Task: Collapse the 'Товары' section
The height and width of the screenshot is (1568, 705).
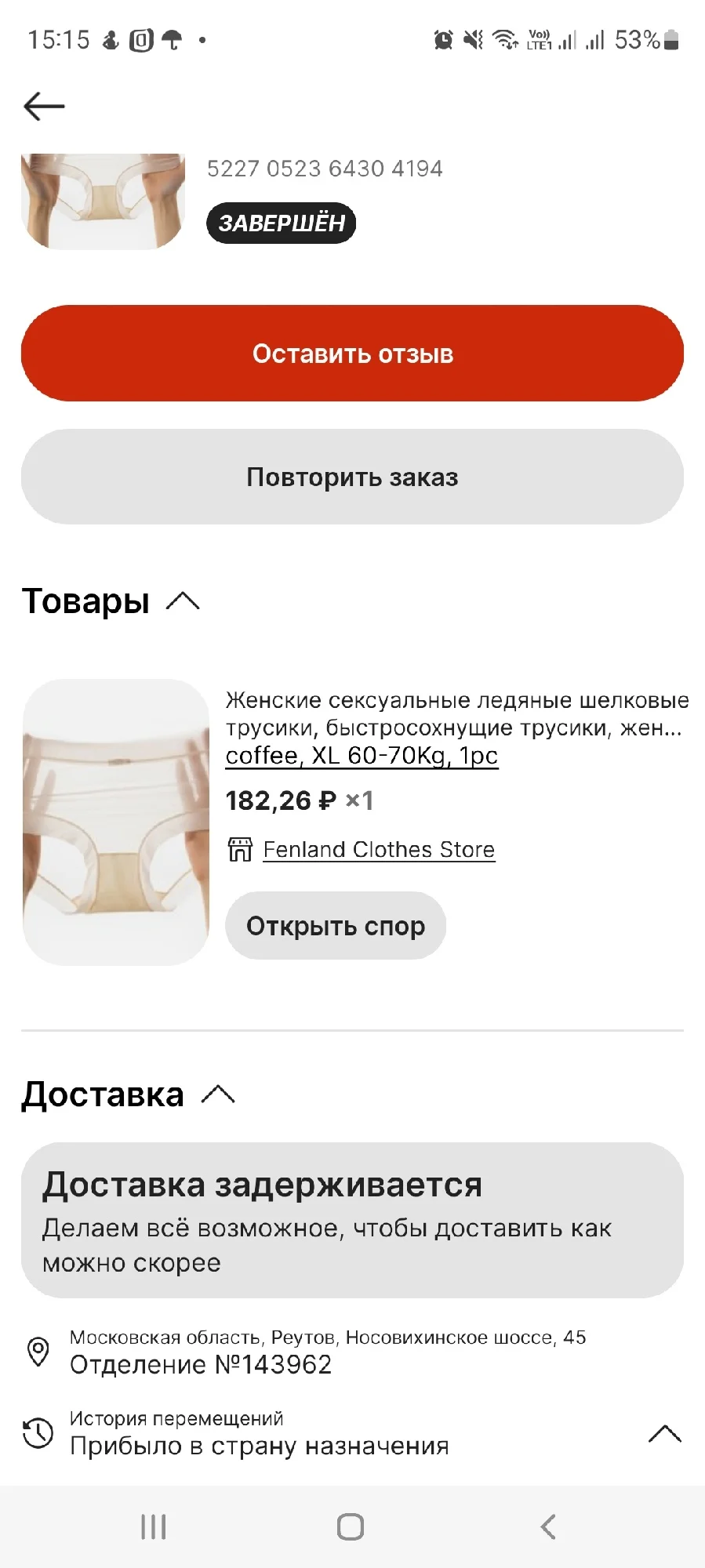Action: pyautogui.click(x=184, y=601)
